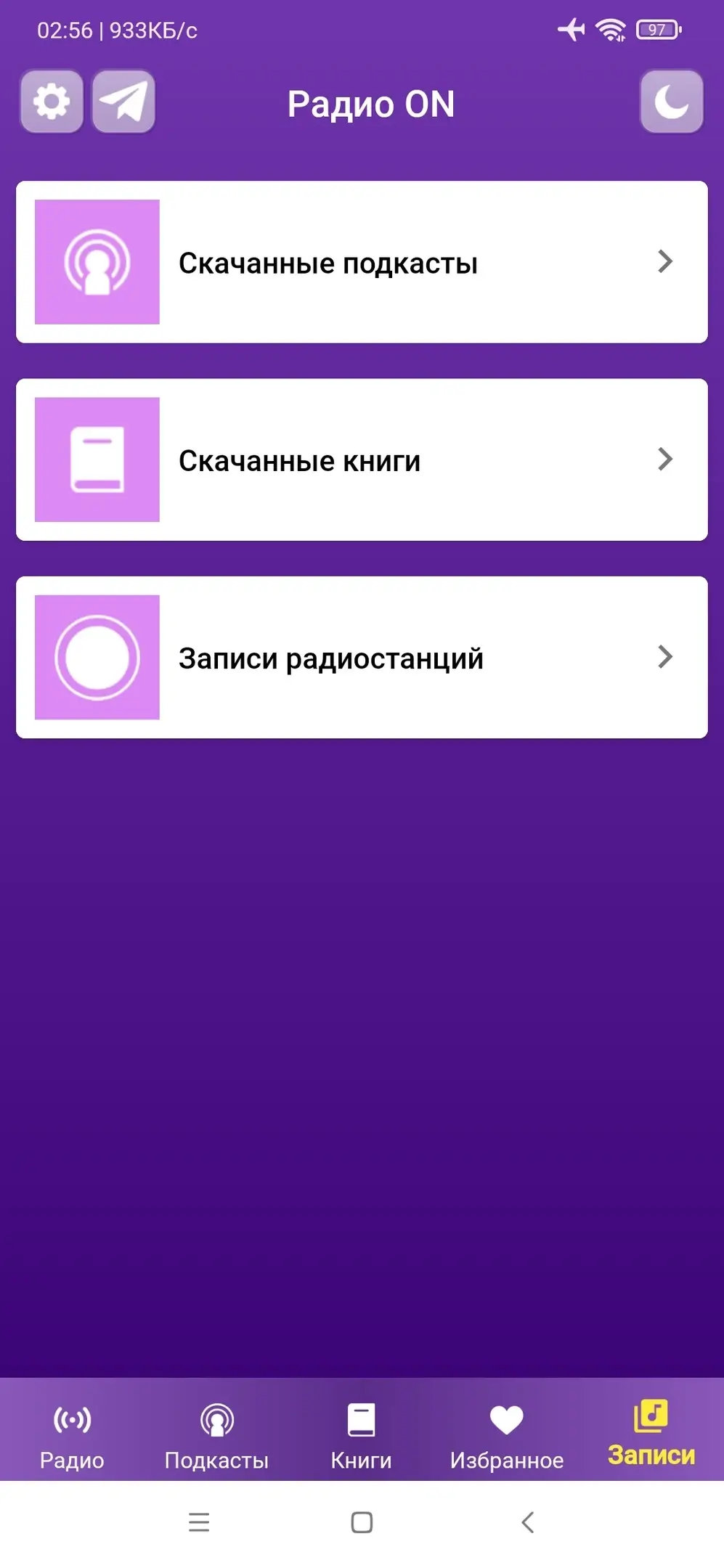Image resolution: width=724 pixels, height=1568 pixels.
Task: Go back using the system back button
Action: point(528,1522)
